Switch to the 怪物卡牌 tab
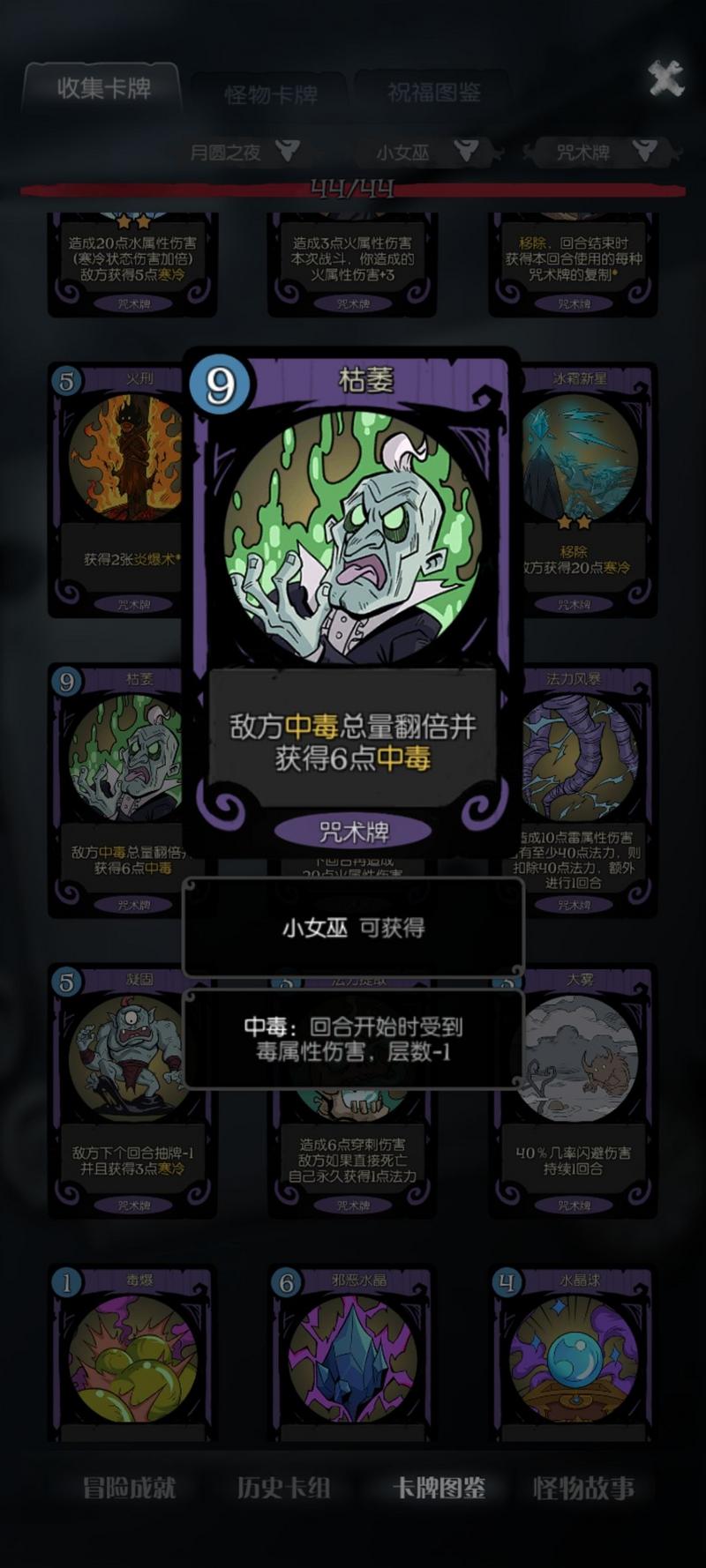Screen dimensions: 706x1568 (270, 93)
